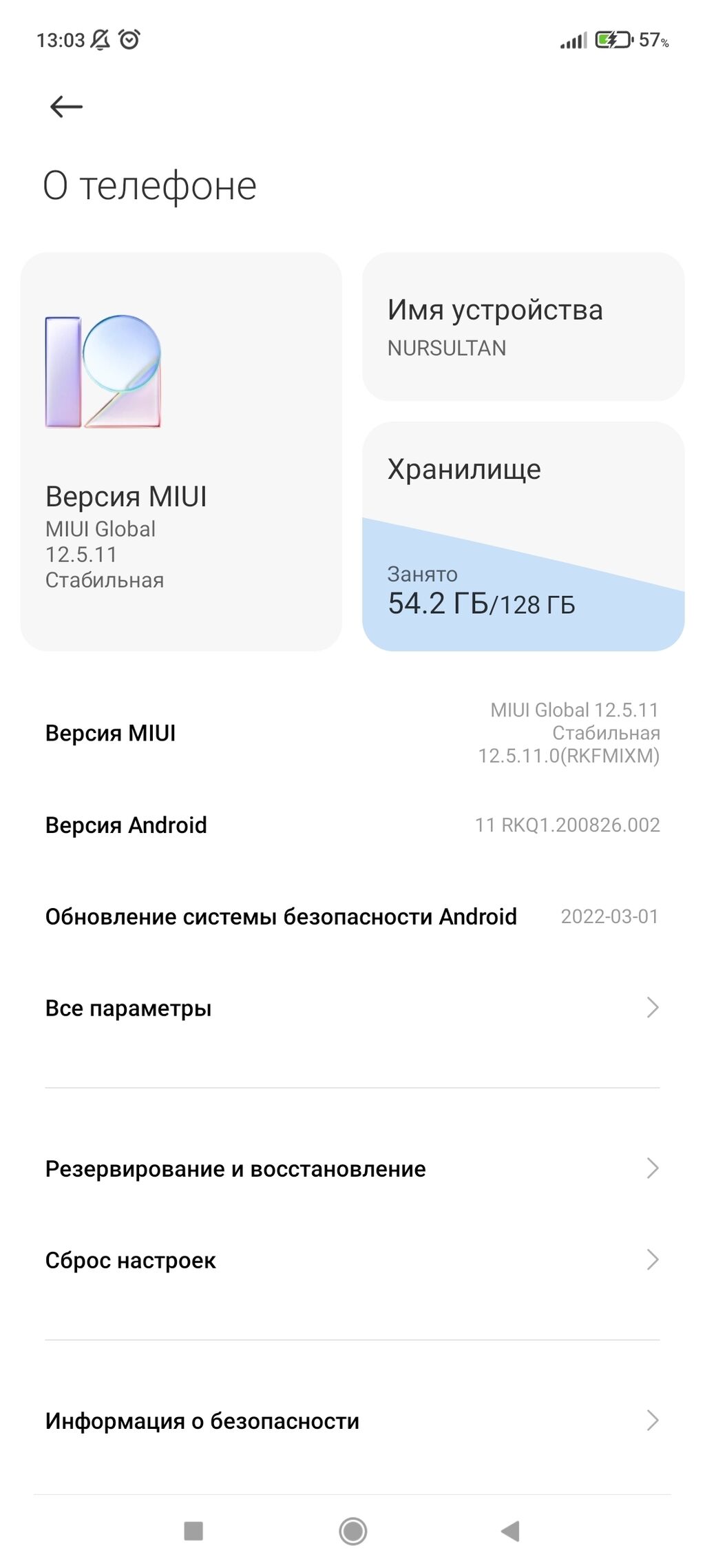Screen dimensions: 705x1568
Task: Tap the Версия MIUI list row
Action: tap(352, 733)
